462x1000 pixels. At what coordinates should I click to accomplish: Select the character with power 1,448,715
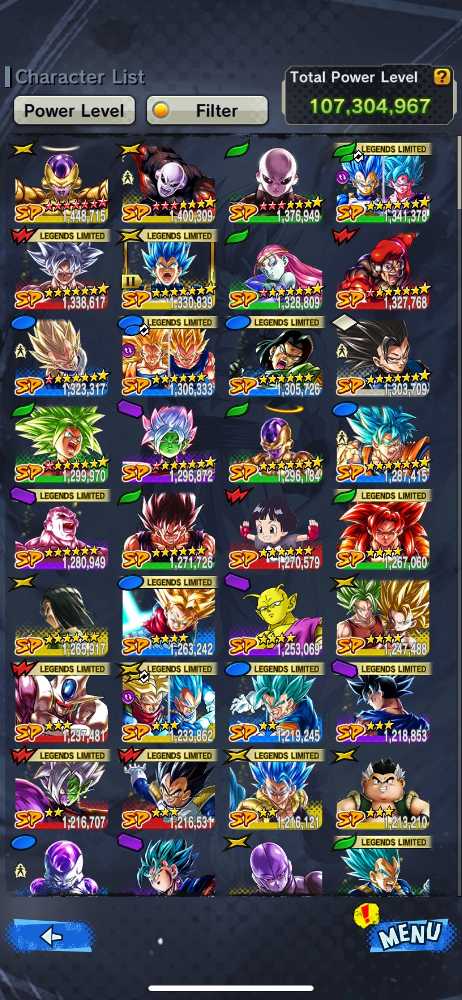click(x=61, y=183)
